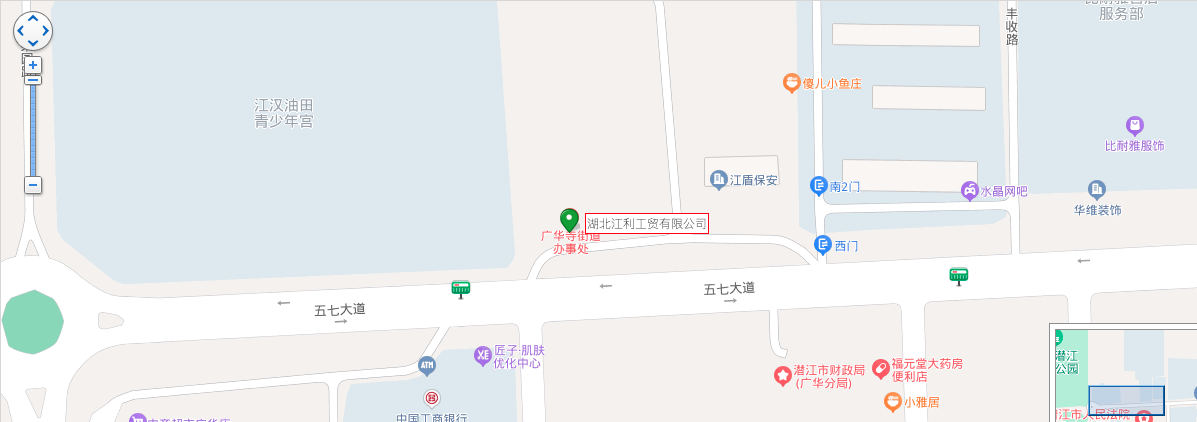
Task: Tap the 南2门 gate marker
Action: 818,185
